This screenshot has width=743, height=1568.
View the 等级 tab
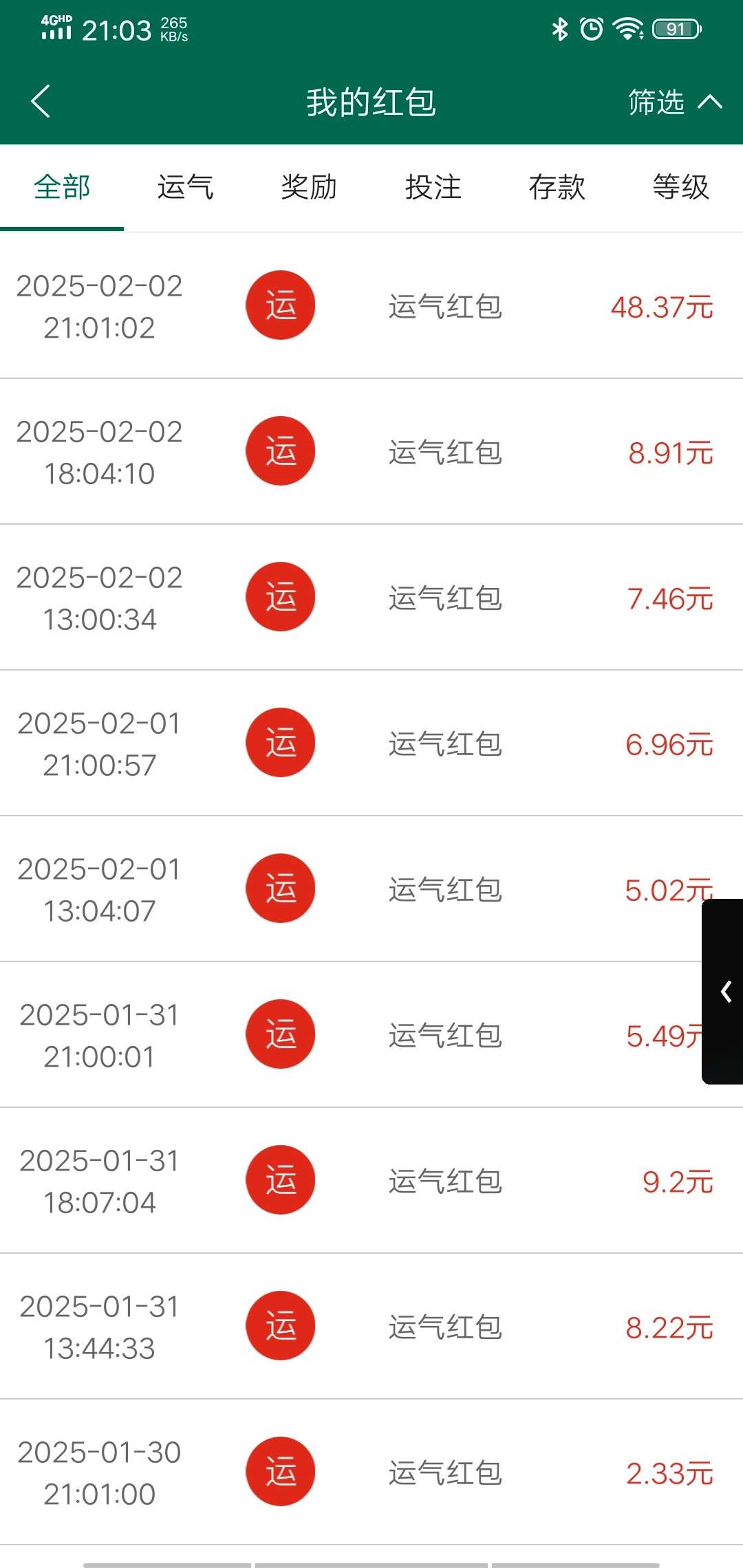(x=681, y=187)
